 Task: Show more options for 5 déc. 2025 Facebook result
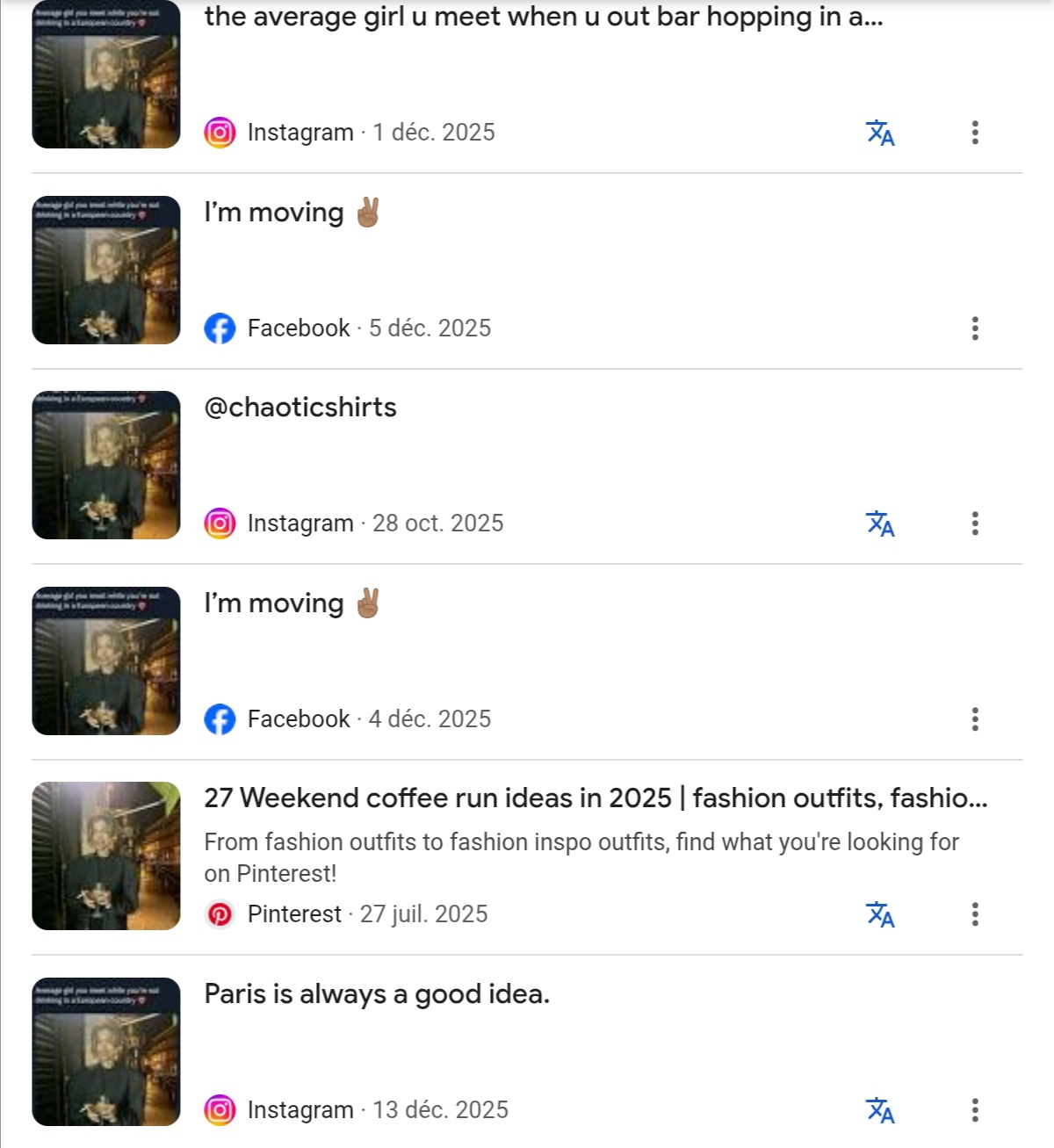point(975,329)
